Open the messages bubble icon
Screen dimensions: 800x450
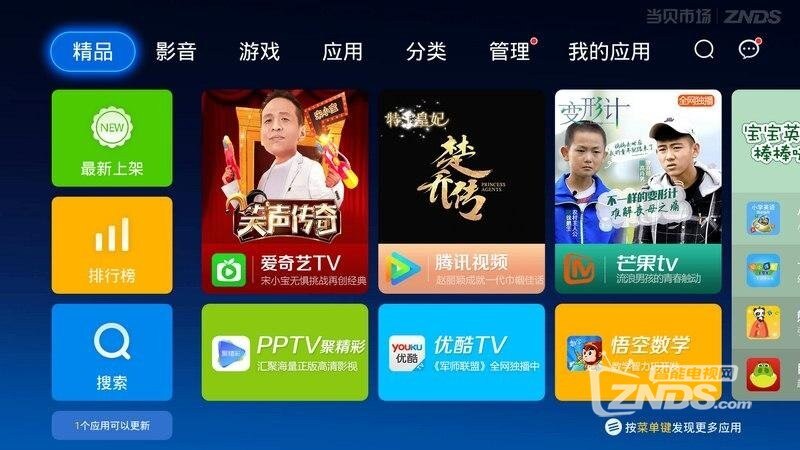point(748,50)
